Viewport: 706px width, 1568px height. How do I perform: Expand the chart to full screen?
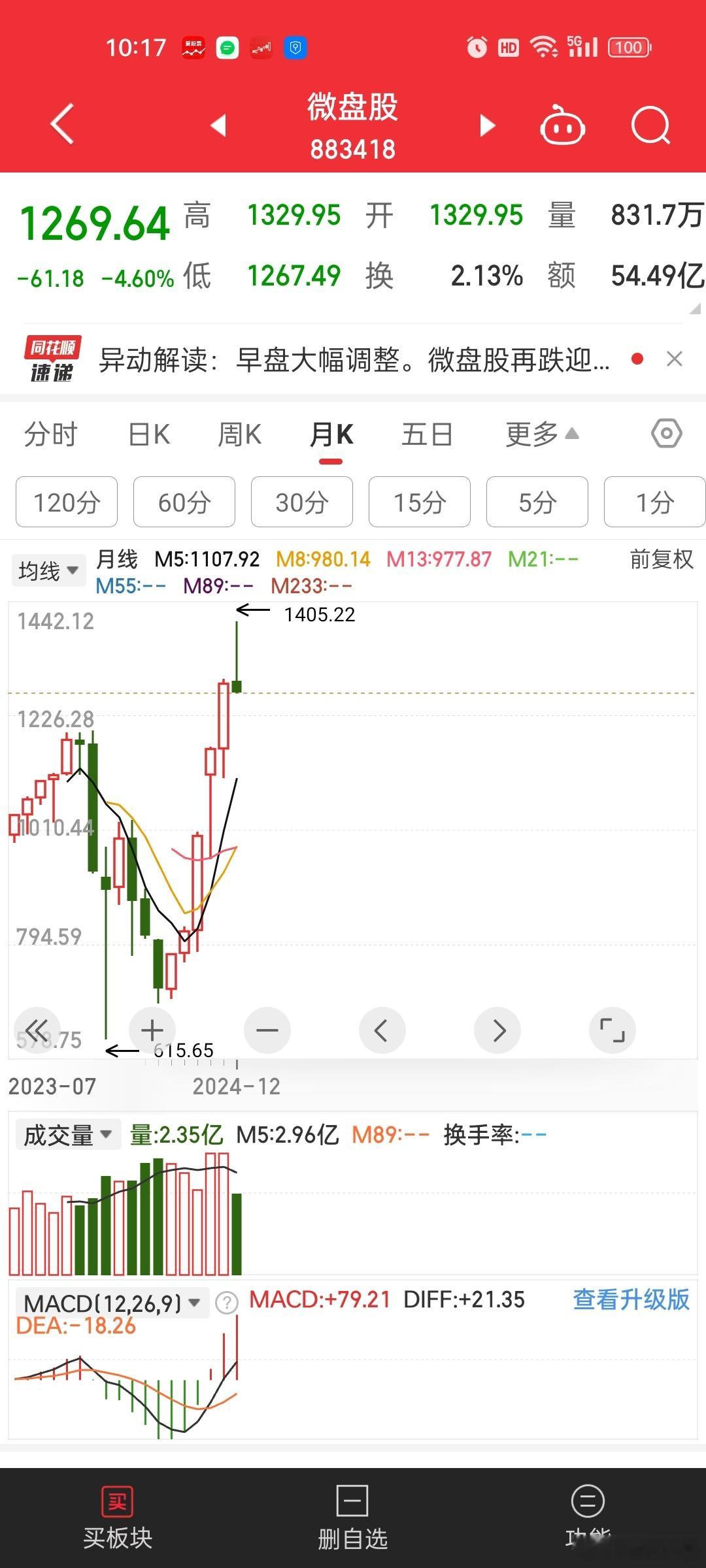pyautogui.click(x=613, y=1030)
